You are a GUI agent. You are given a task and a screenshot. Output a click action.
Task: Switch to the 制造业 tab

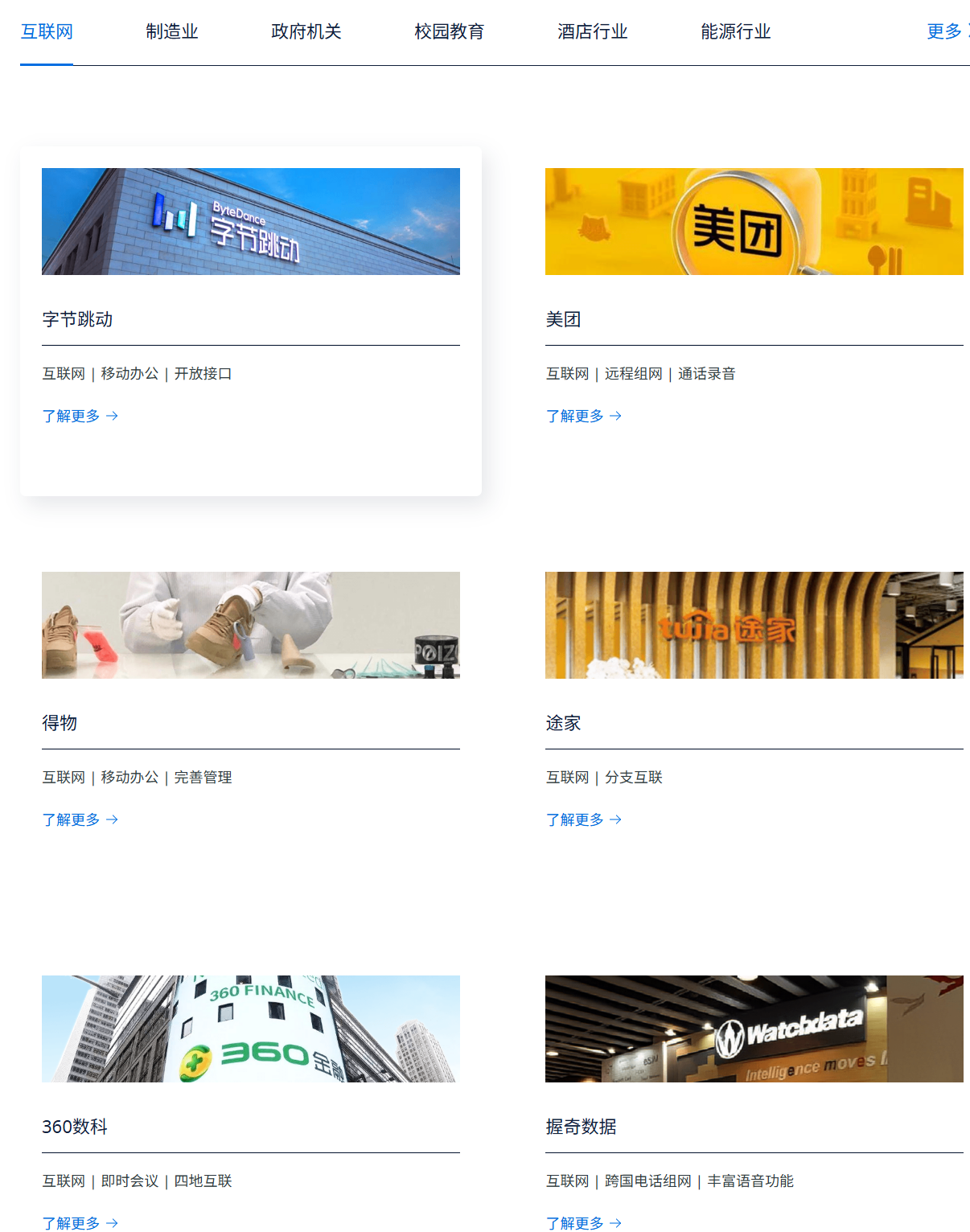pyautogui.click(x=171, y=31)
